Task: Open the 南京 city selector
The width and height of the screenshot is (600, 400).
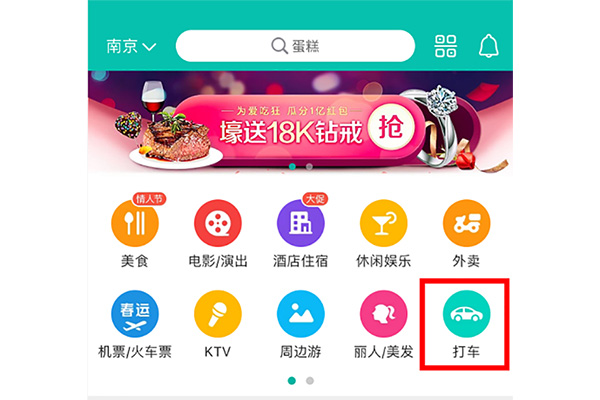Action: pyautogui.click(x=131, y=47)
